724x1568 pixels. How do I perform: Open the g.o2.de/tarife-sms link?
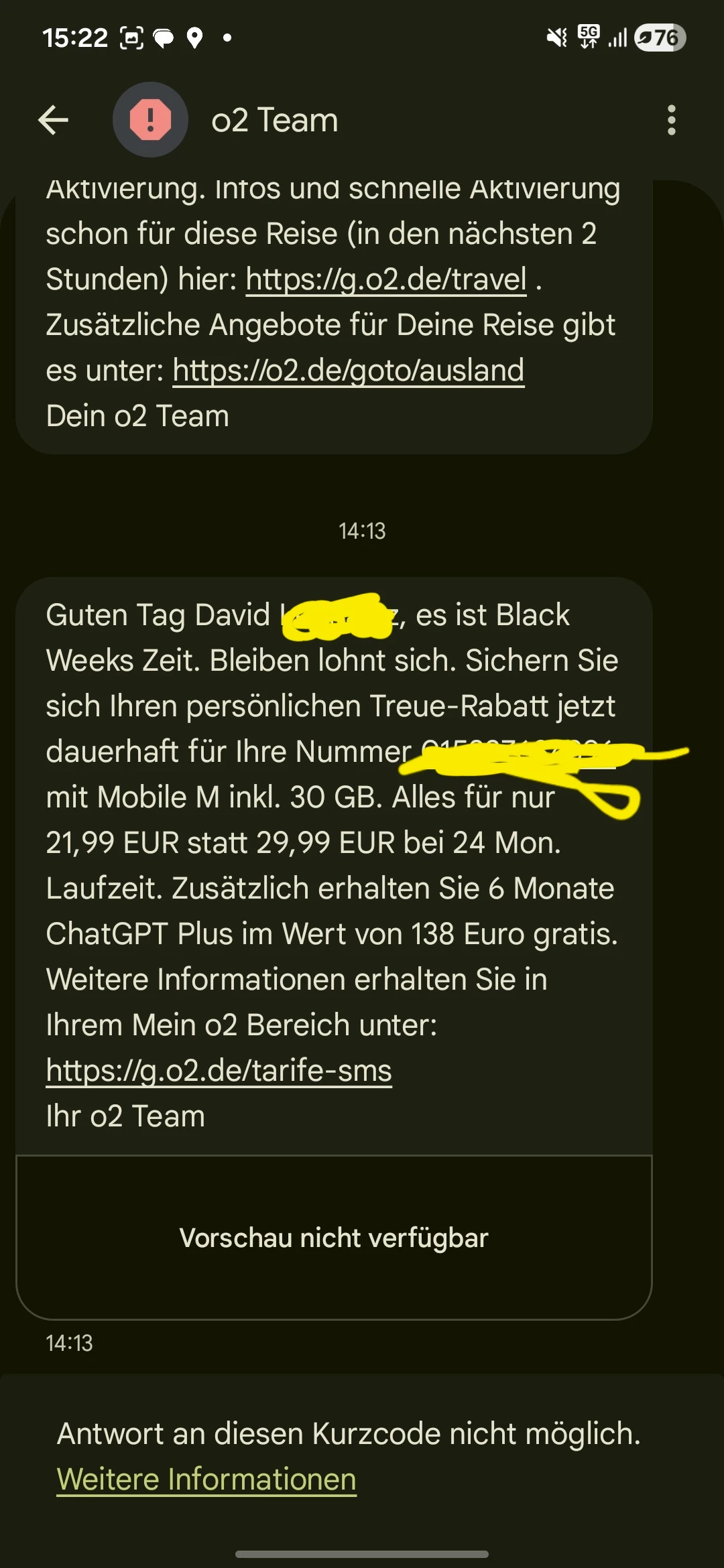click(219, 1070)
